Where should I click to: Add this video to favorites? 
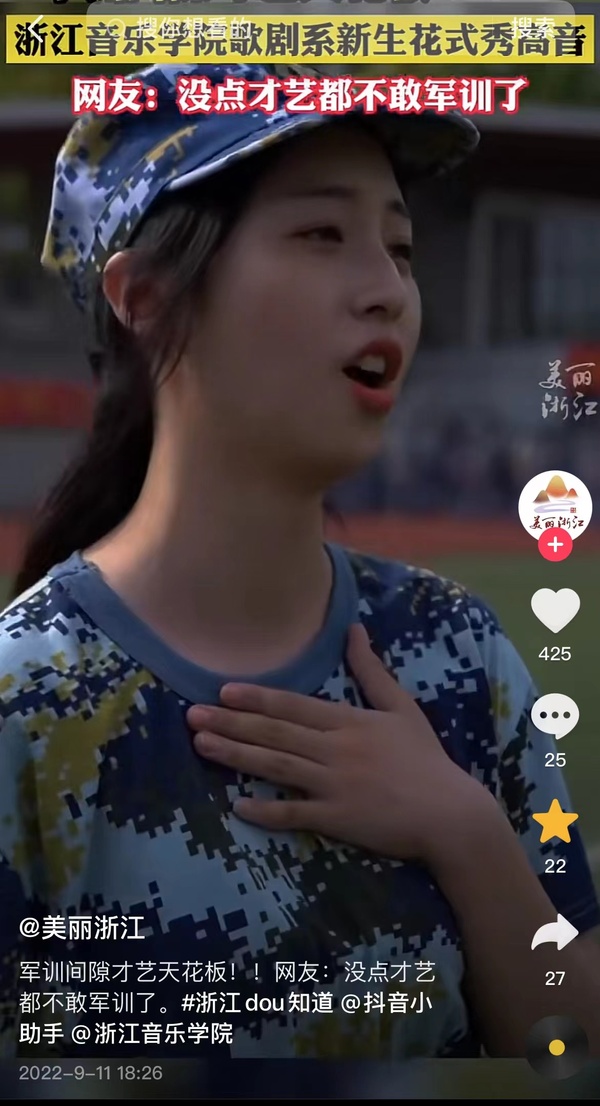555,822
